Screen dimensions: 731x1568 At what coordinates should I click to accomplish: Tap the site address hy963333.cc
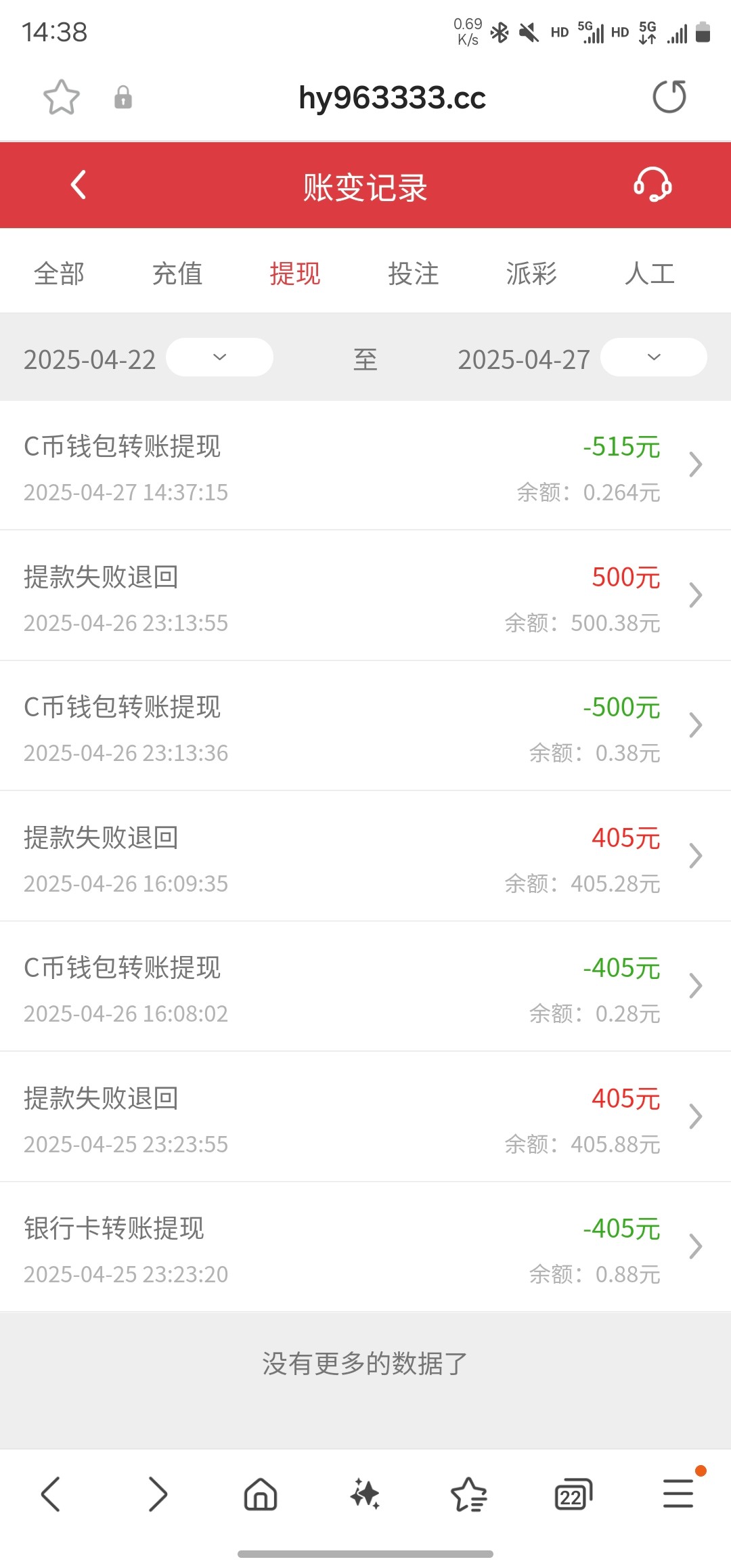pos(393,97)
